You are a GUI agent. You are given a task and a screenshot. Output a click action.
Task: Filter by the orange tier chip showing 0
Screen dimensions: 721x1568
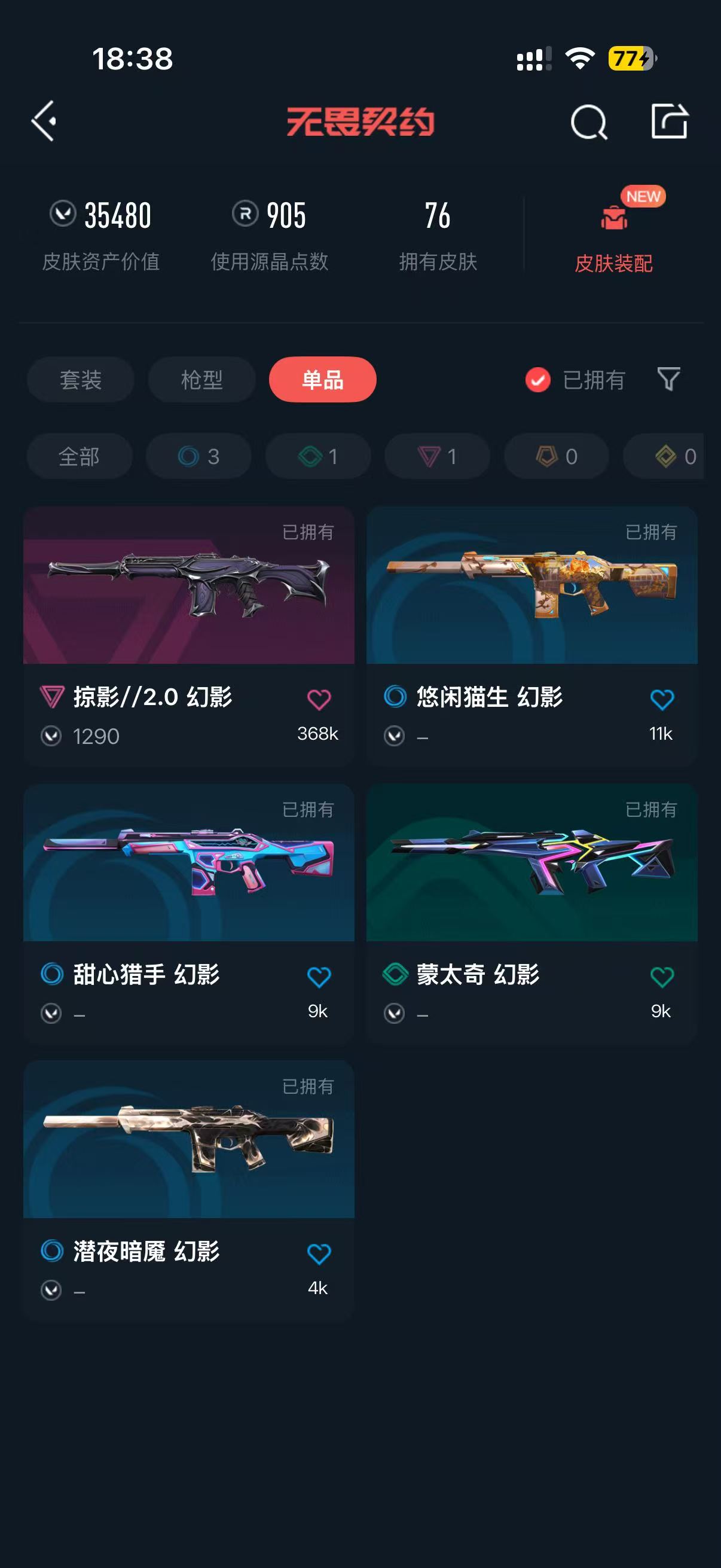(x=556, y=456)
